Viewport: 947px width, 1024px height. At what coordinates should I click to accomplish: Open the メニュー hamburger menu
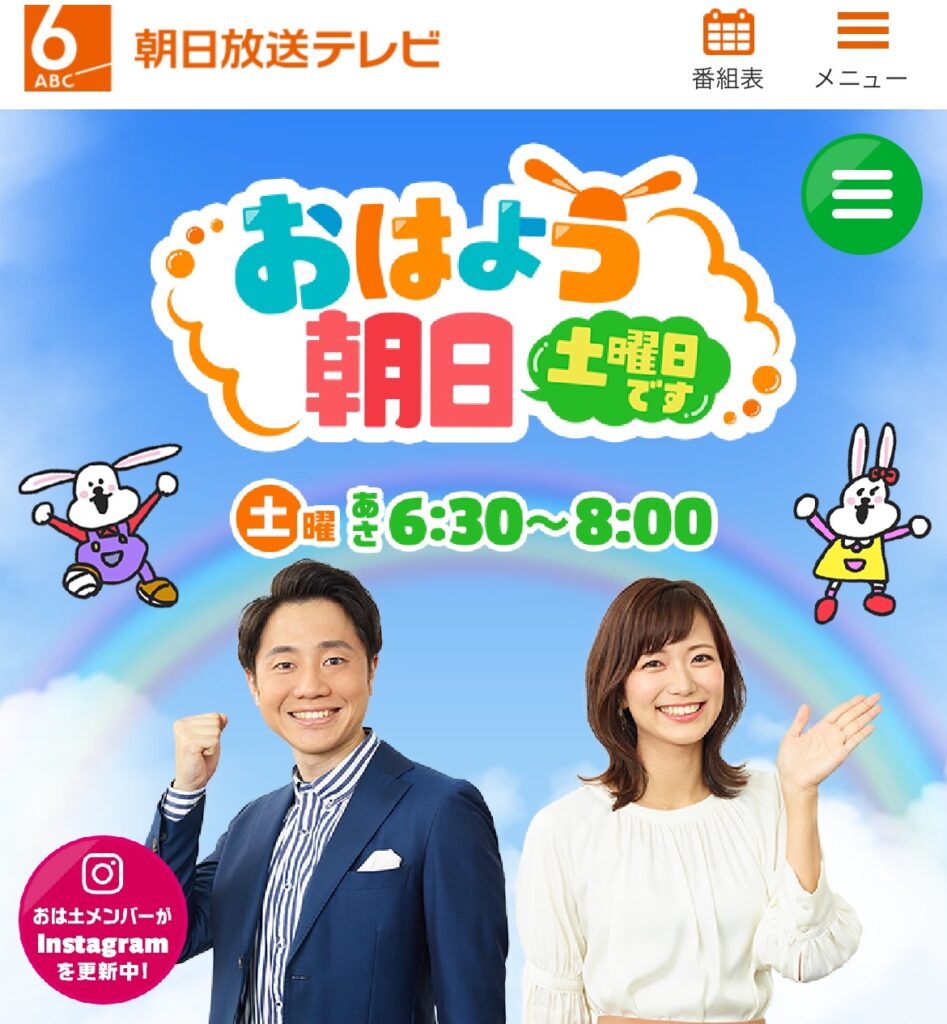pos(861,50)
